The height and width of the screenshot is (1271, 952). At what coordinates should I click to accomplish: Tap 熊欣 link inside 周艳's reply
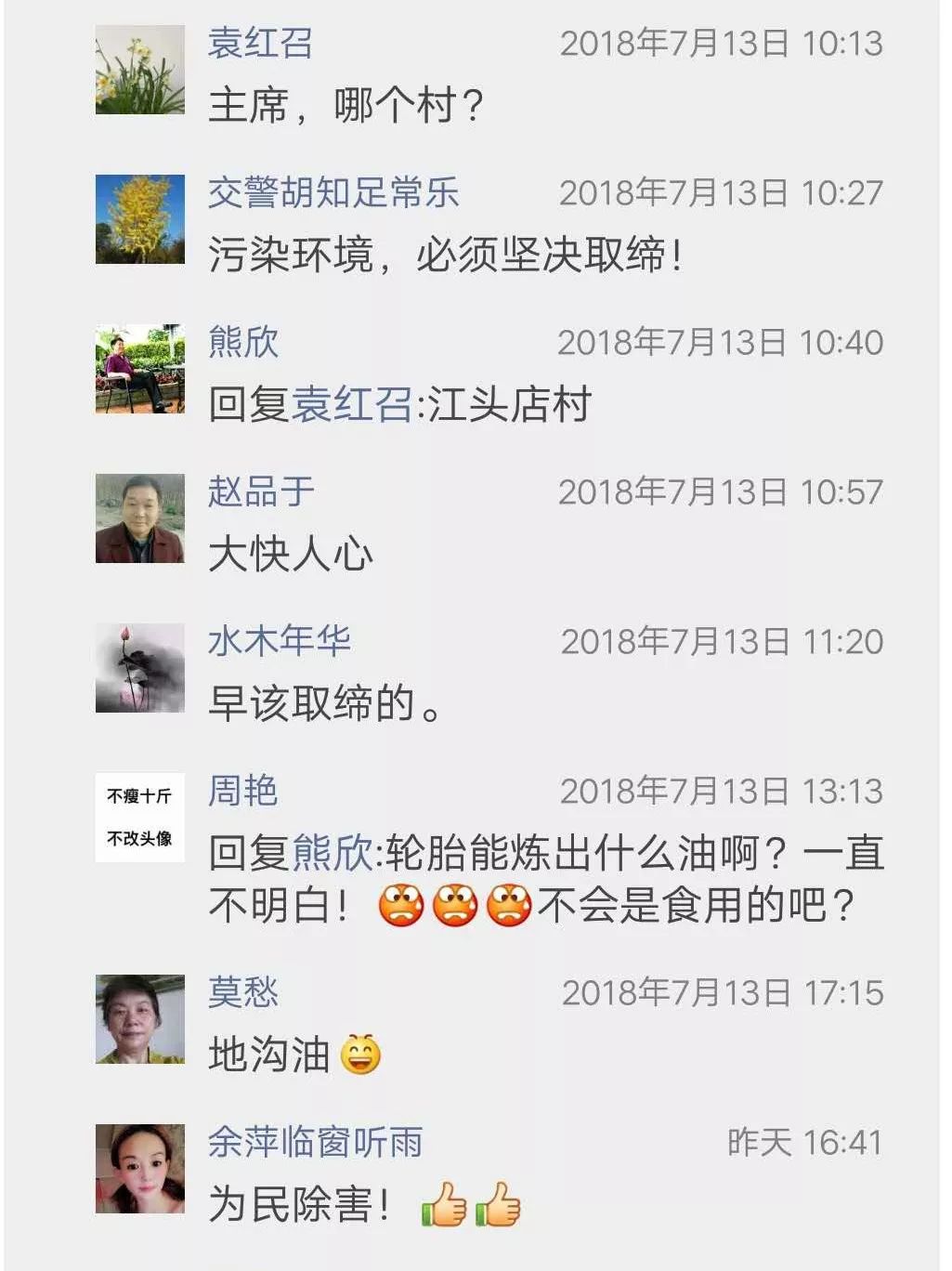click(332, 853)
